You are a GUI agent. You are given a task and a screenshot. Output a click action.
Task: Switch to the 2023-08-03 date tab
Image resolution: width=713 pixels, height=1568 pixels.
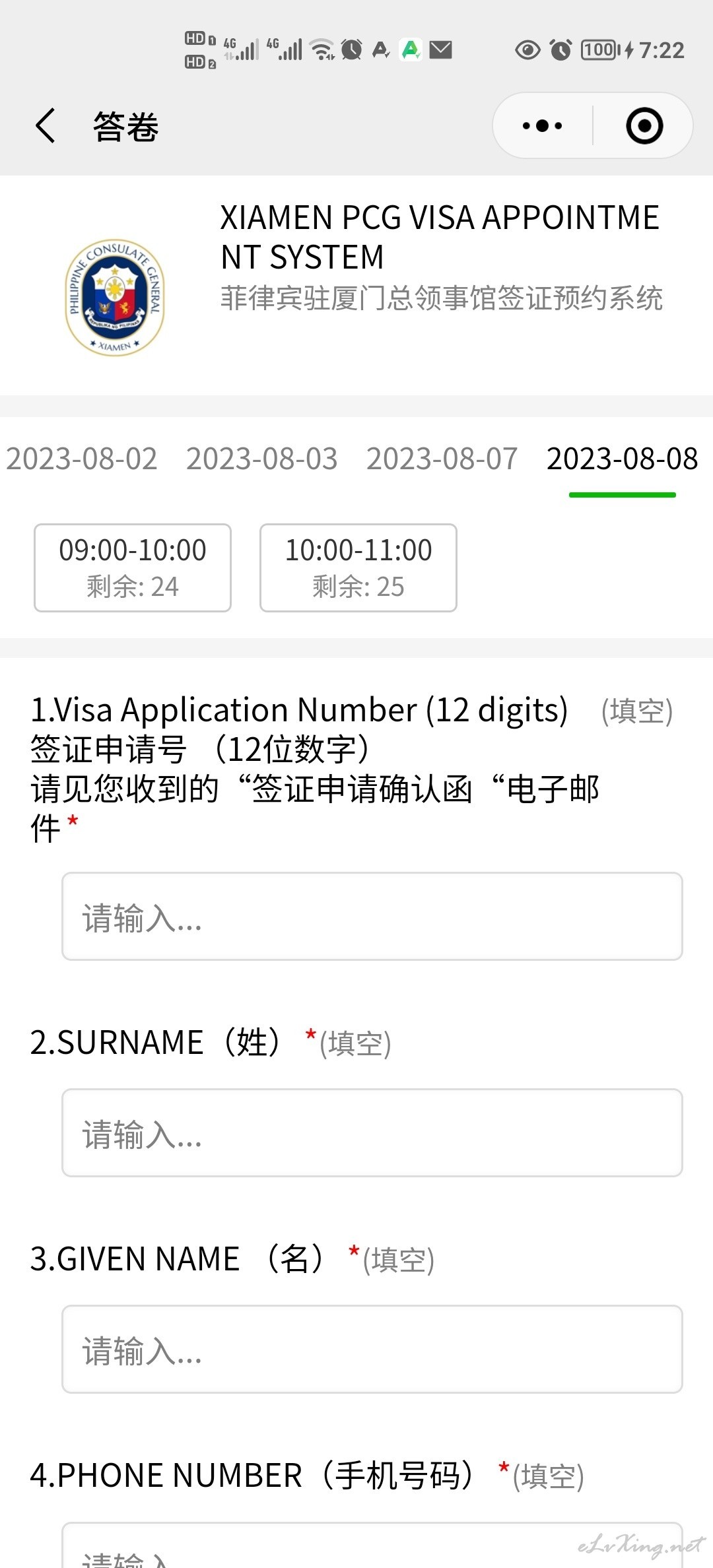coord(262,459)
